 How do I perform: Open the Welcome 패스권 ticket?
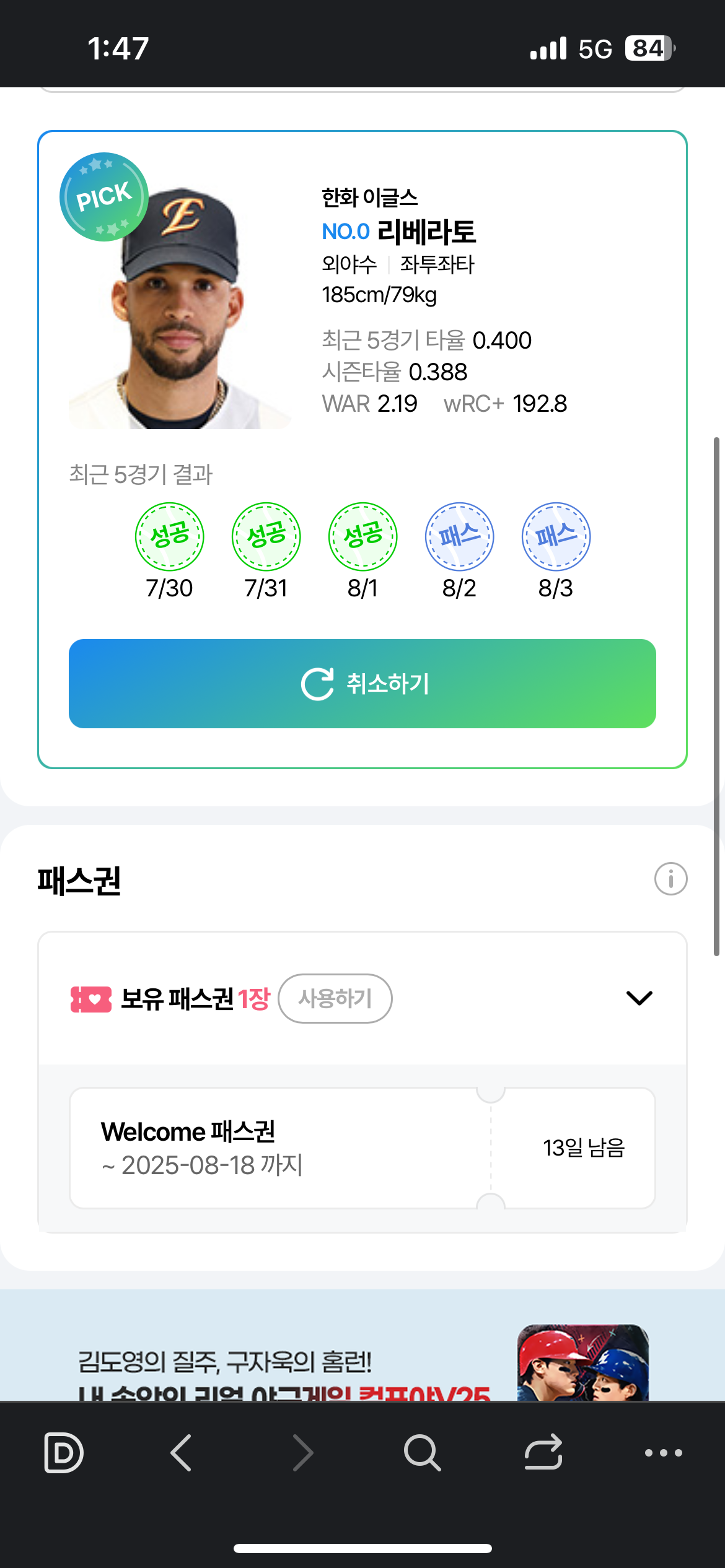click(x=362, y=1148)
